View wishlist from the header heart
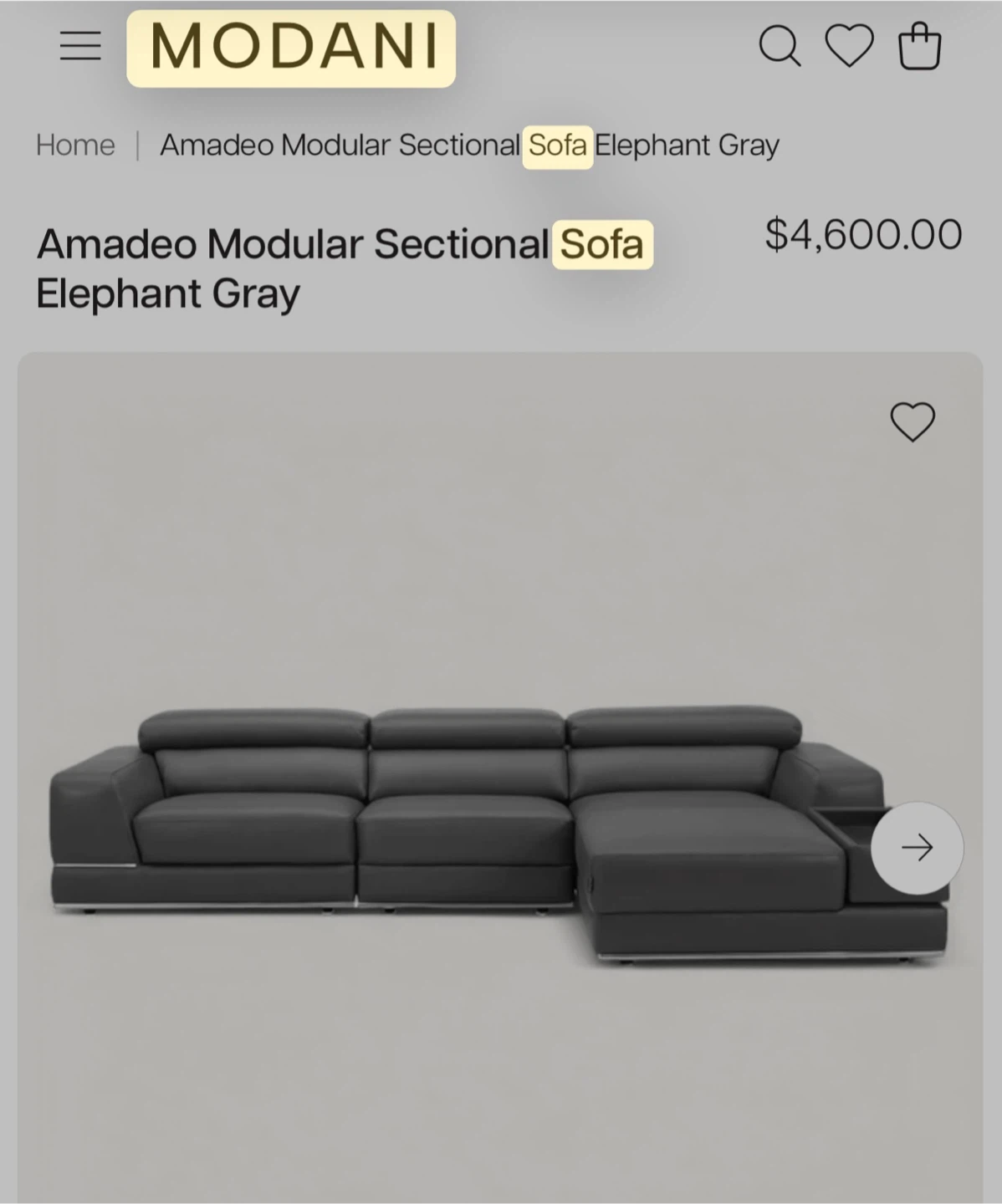The height and width of the screenshot is (1204, 1002). [x=849, y=45]
